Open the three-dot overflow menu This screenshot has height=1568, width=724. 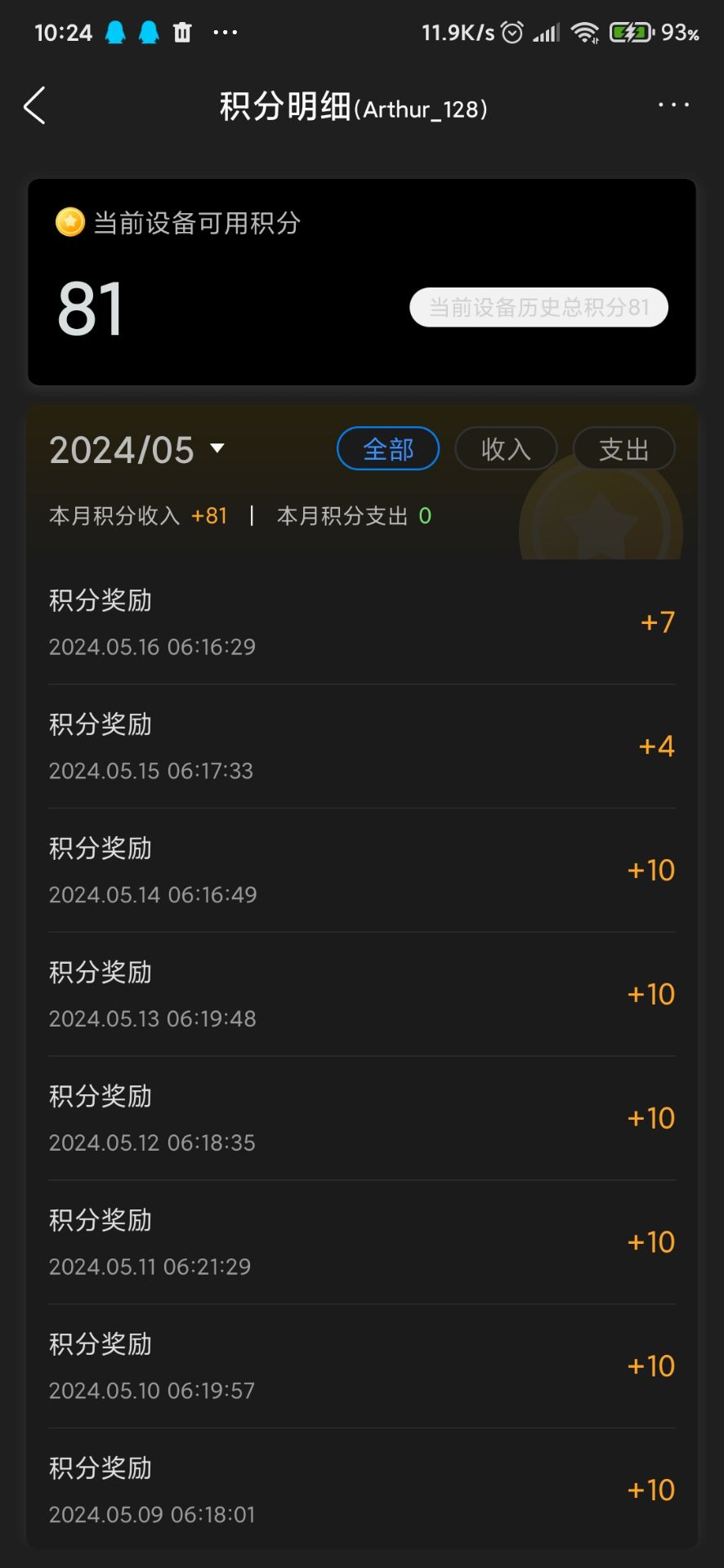click(x=673, y=105)
